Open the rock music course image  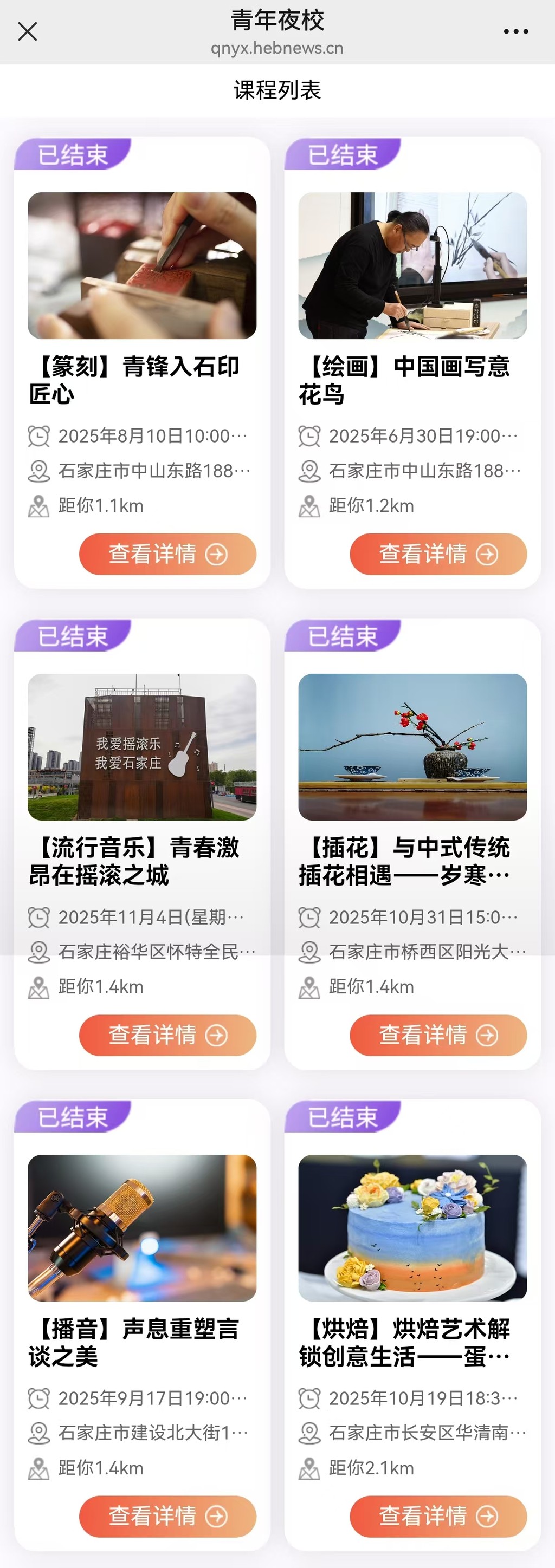(142, 747)
